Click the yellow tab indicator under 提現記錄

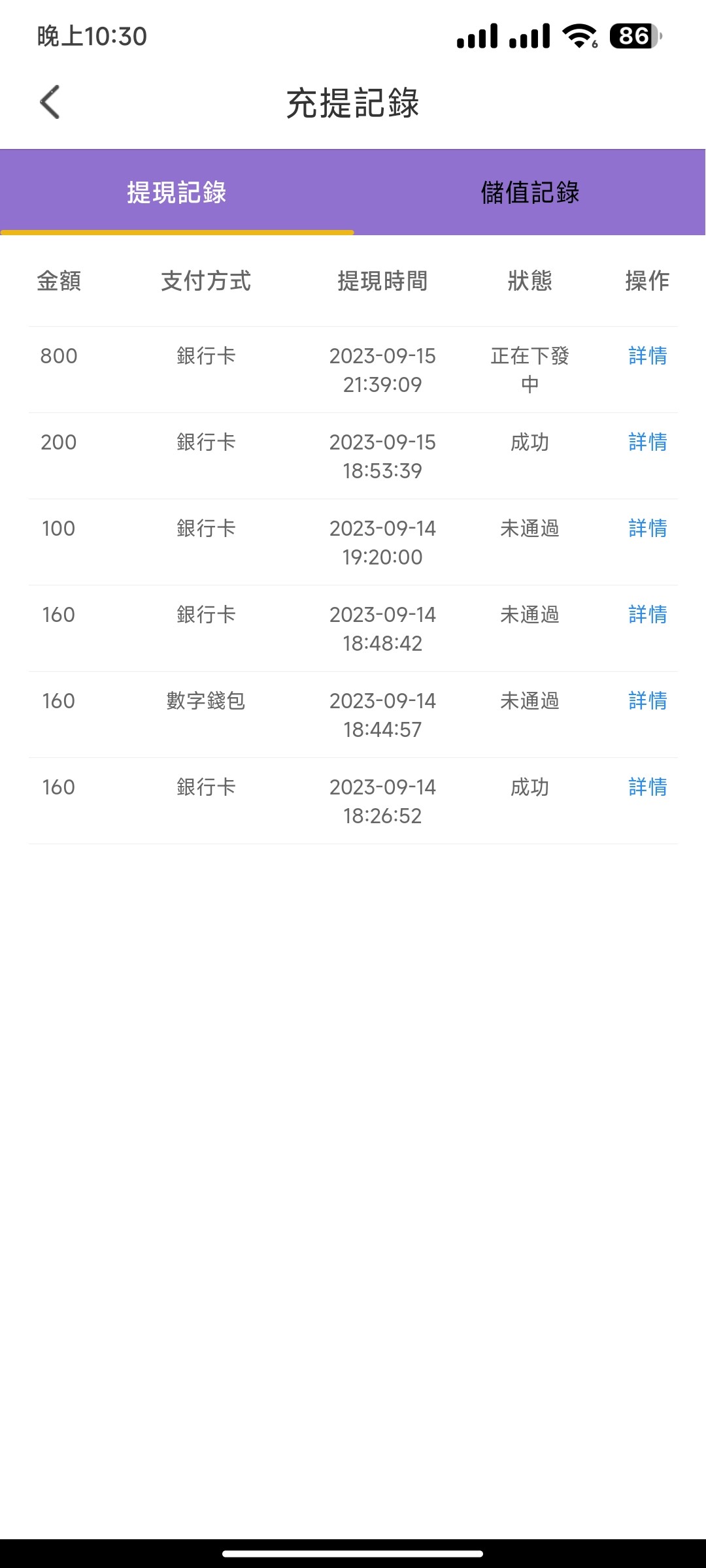coord(176,232)
